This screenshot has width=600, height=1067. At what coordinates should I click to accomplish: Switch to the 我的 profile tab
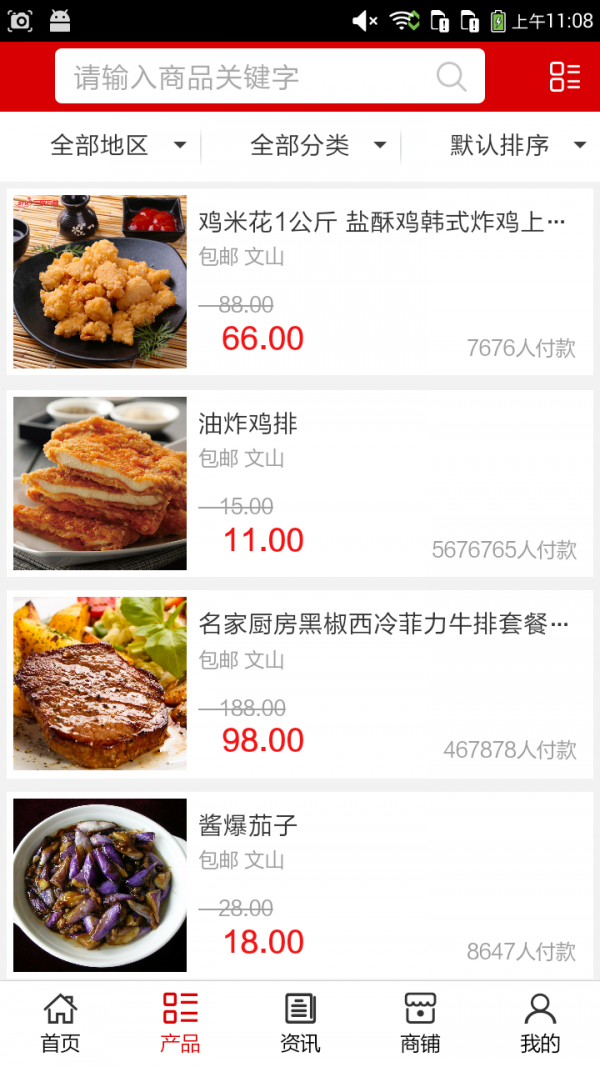pos(540,1023)
